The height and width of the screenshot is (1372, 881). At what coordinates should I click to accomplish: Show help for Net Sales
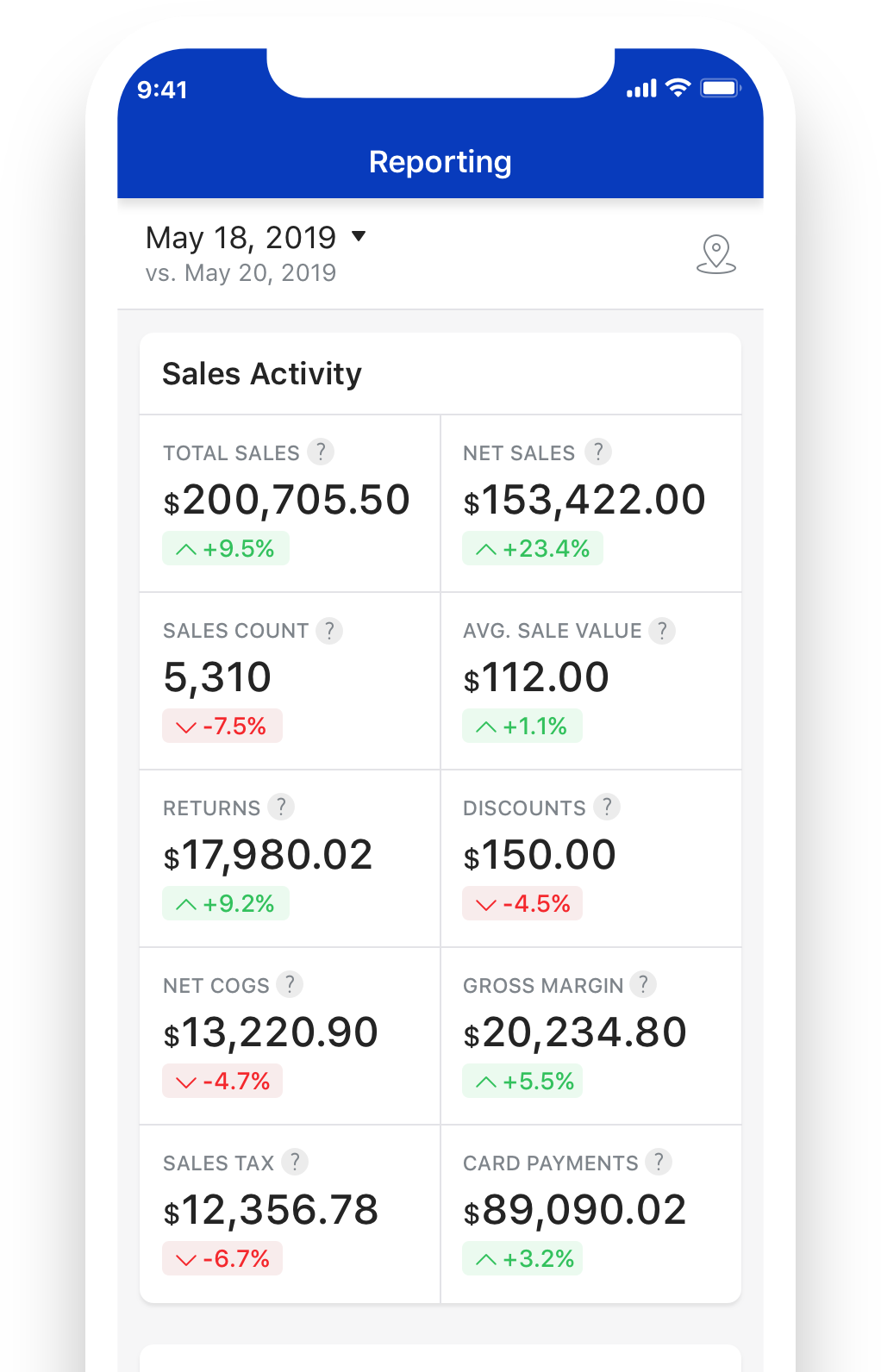tap(597, 452)
